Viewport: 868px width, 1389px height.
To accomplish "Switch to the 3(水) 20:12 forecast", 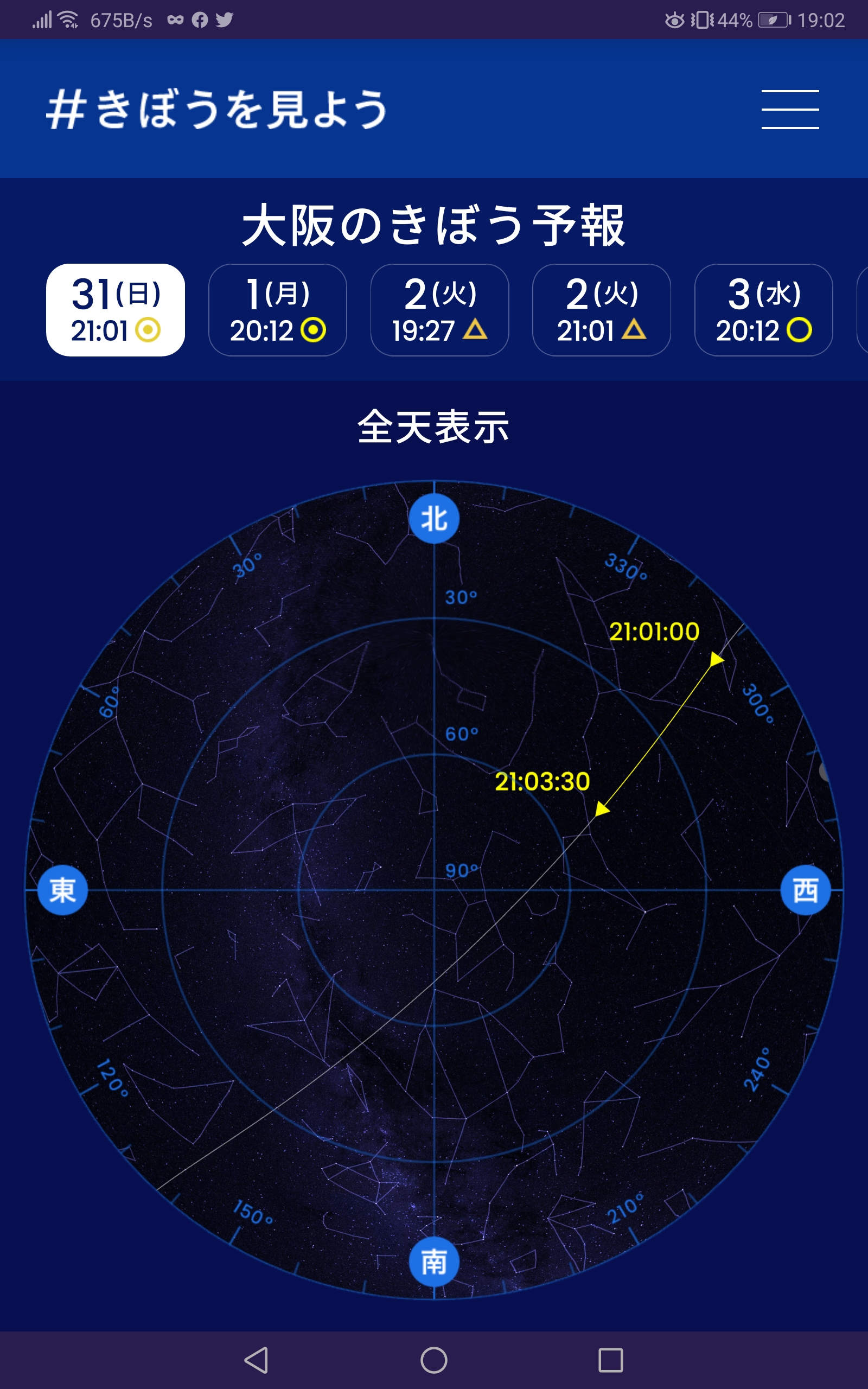I will coord(763,310).
